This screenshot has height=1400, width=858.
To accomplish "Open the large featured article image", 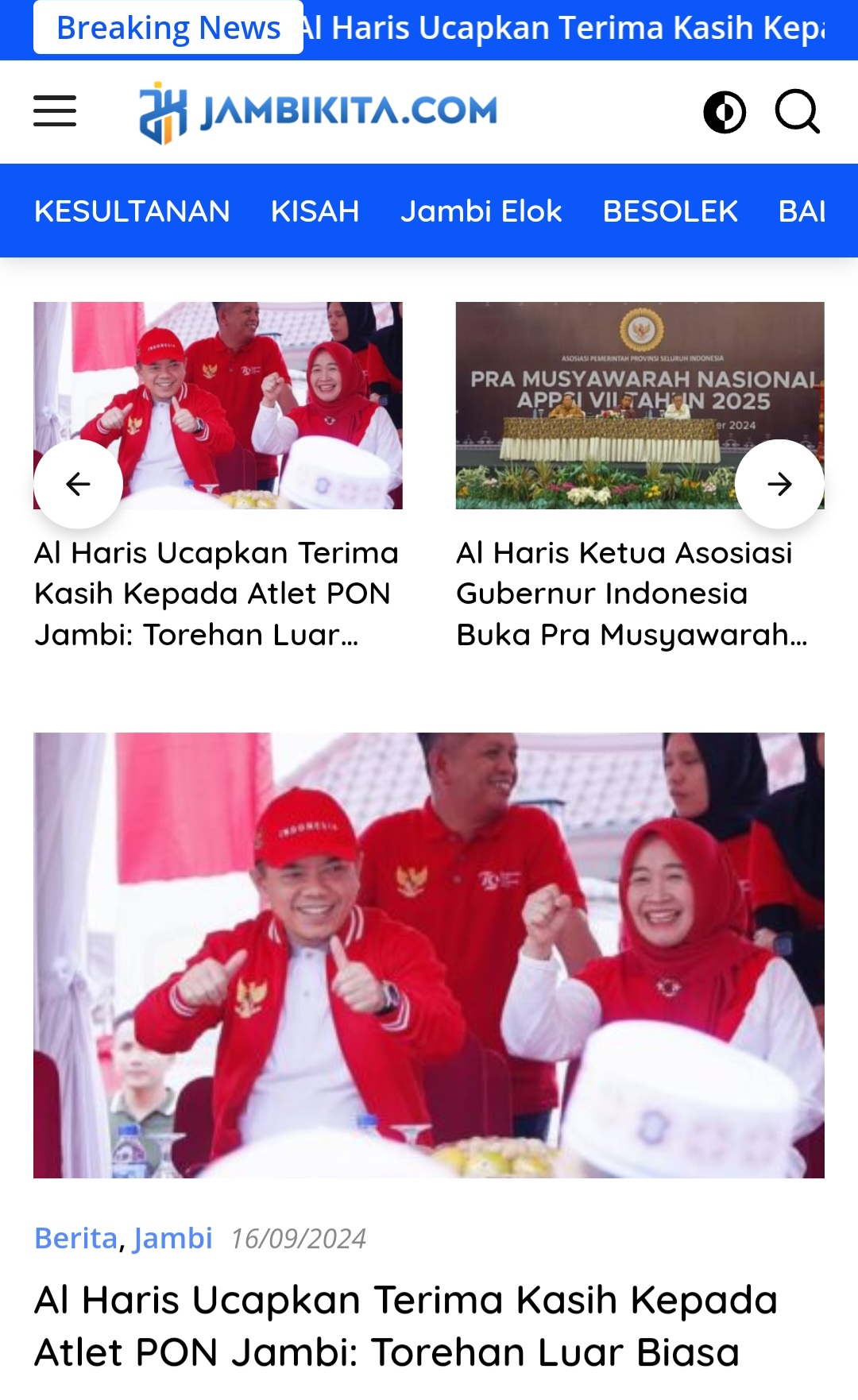I will 429,955.
